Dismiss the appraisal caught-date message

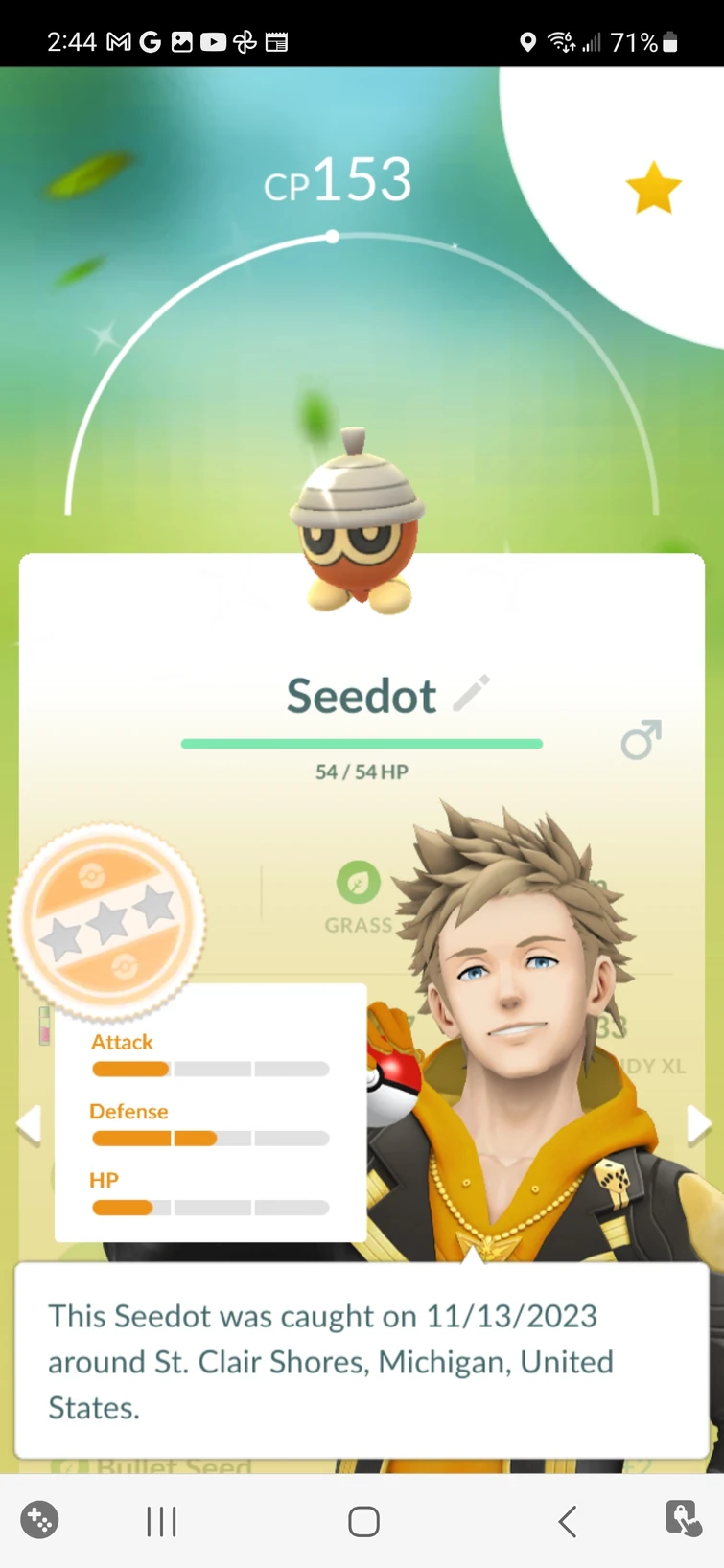(362, 1361)
